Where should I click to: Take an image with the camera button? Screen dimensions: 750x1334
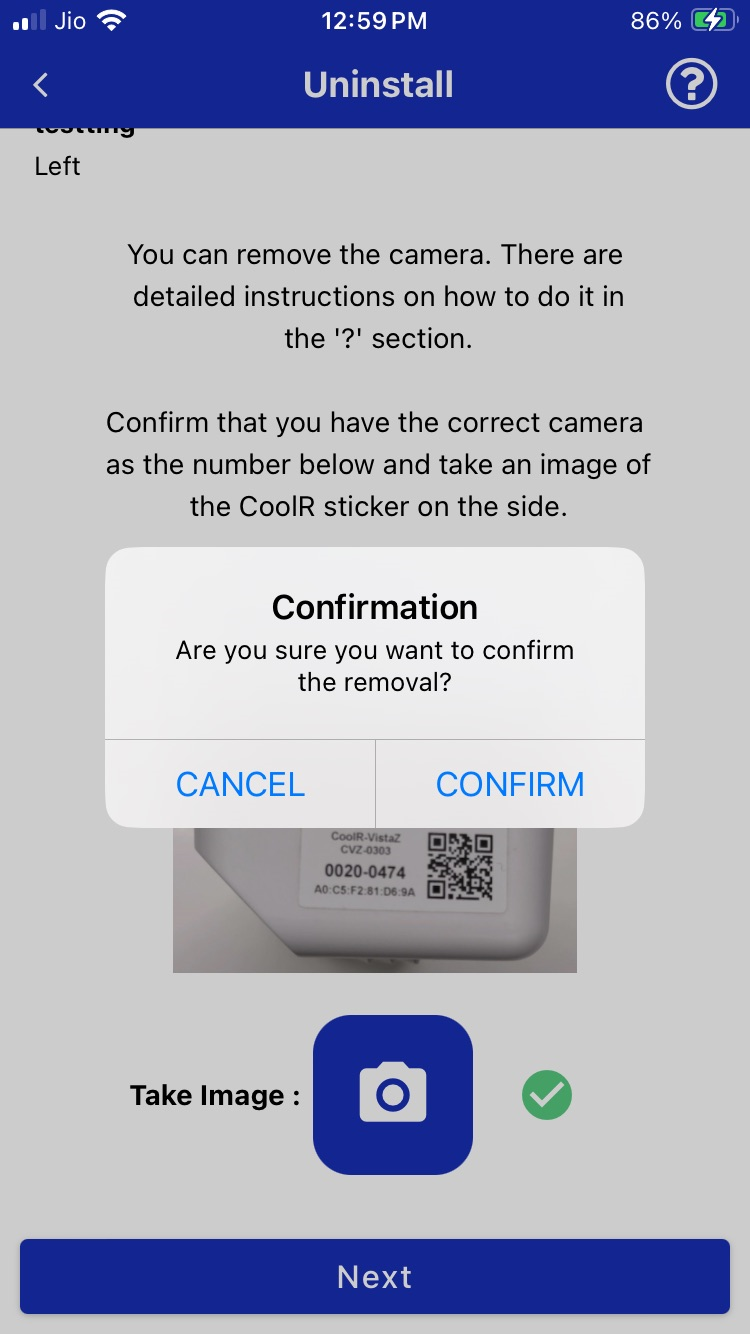point(393,1095)
